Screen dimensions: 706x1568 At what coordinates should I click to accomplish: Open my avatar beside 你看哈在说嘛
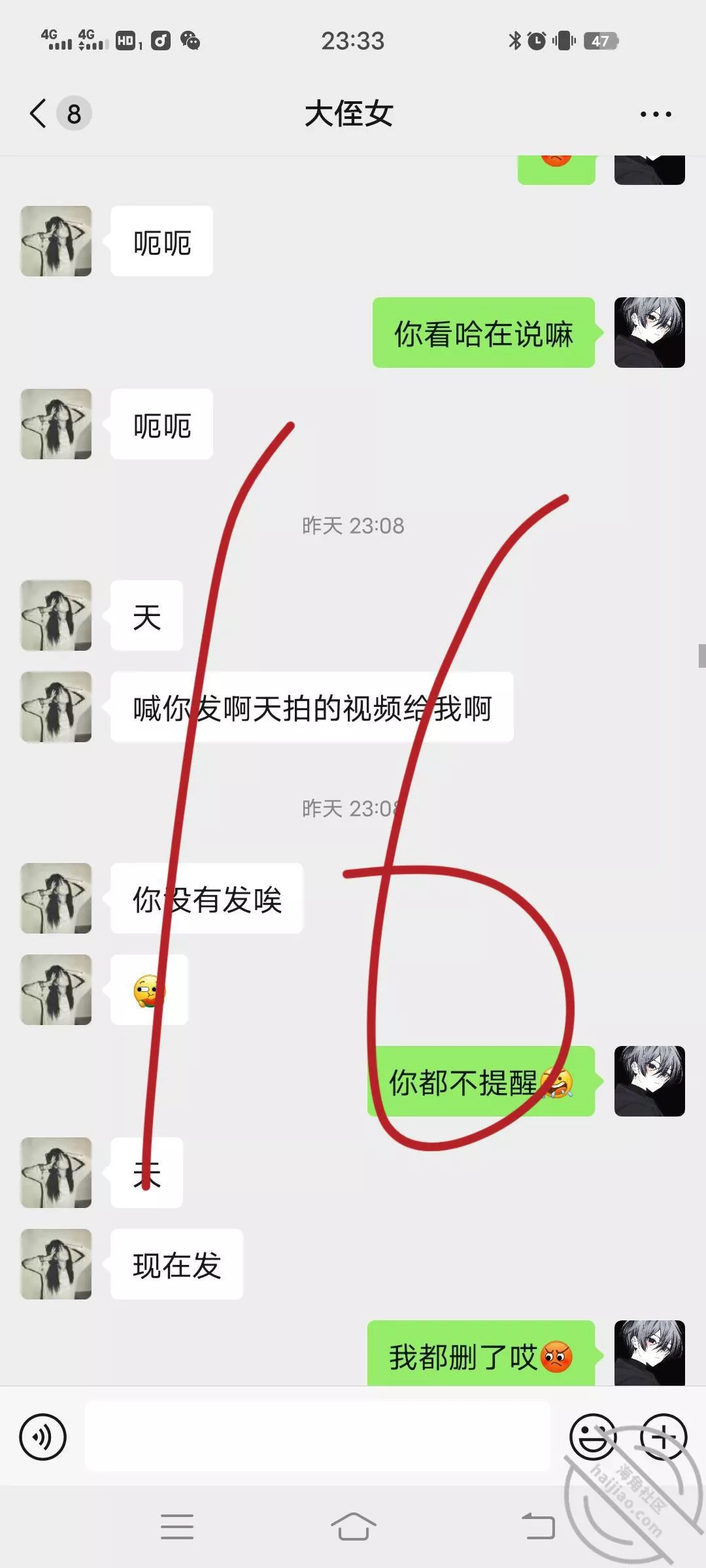coord(649,333)
